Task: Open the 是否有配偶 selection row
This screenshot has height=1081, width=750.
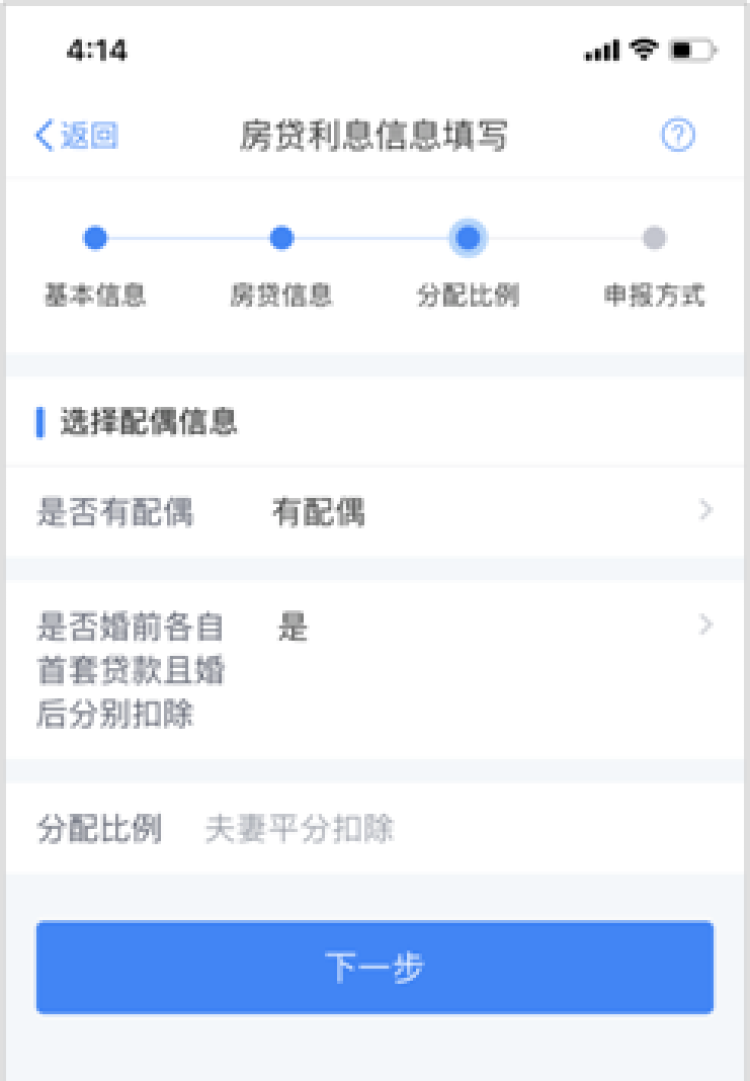Action: [375, 512]
